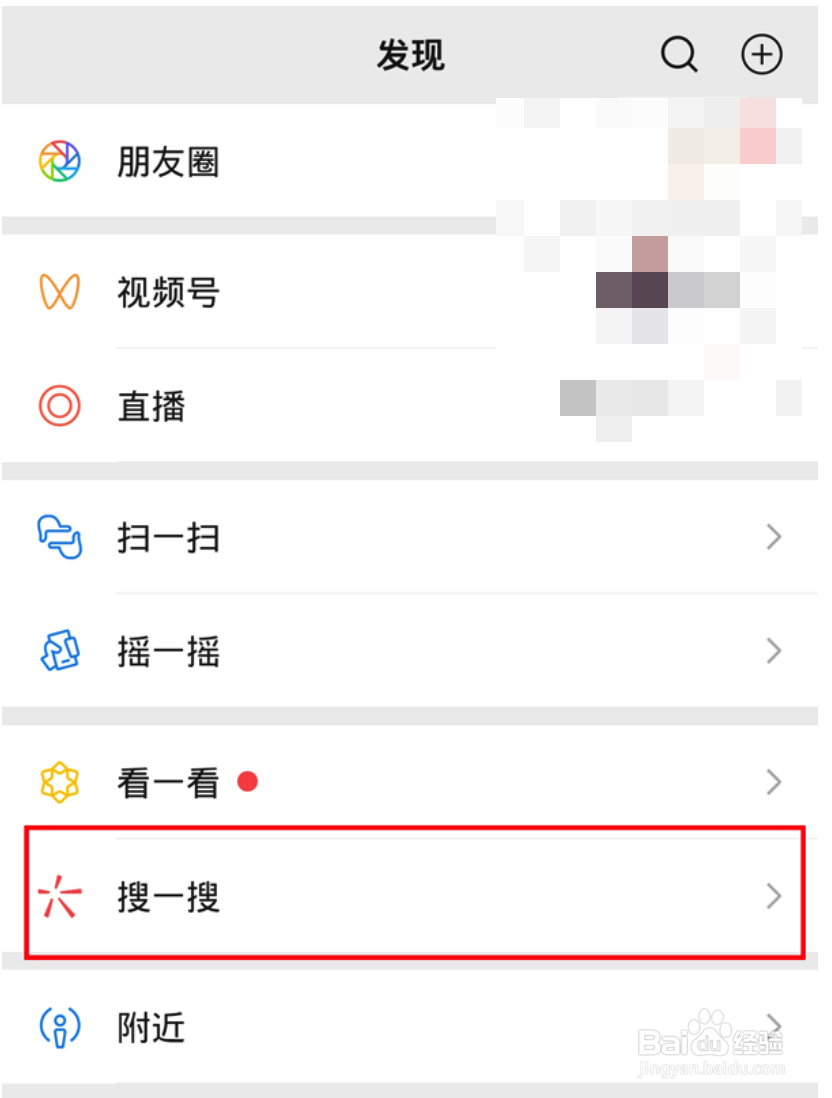Screen dimensions: 832x1098
Task: Expand the 看一看 row chevron
Action: pos(773,782)
